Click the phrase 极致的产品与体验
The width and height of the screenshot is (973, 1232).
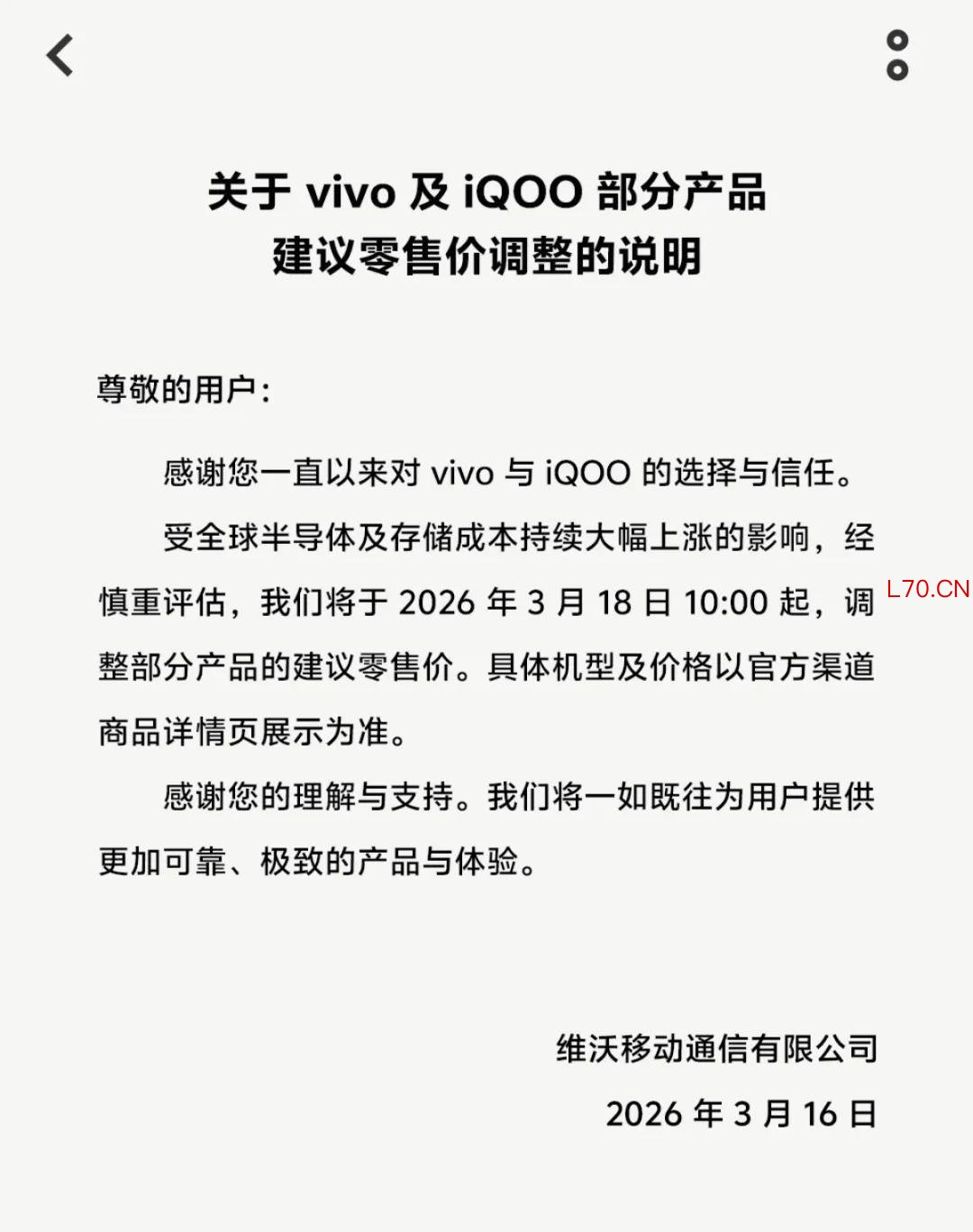[x=387, y=862]
